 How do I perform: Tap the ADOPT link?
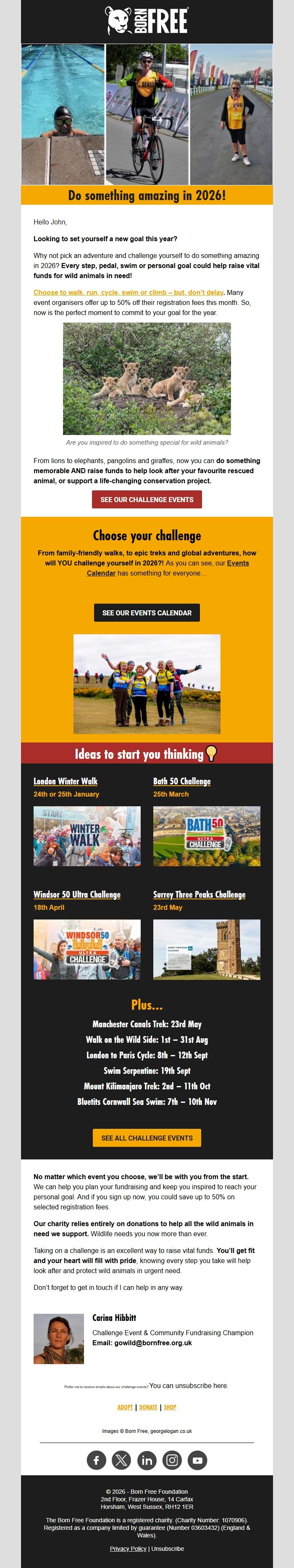point(125,1407)
